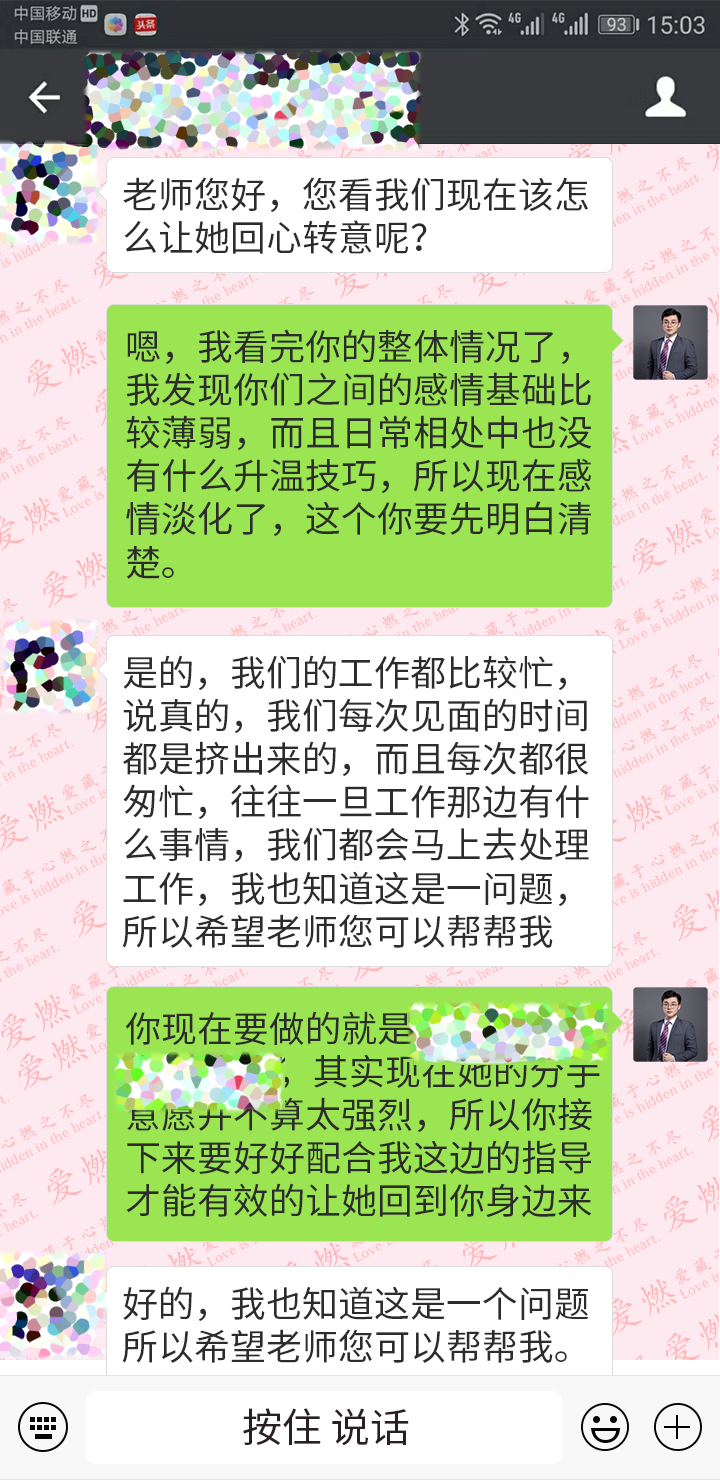
Task: Open chat info via the person icon
Action: coord(665,97)
